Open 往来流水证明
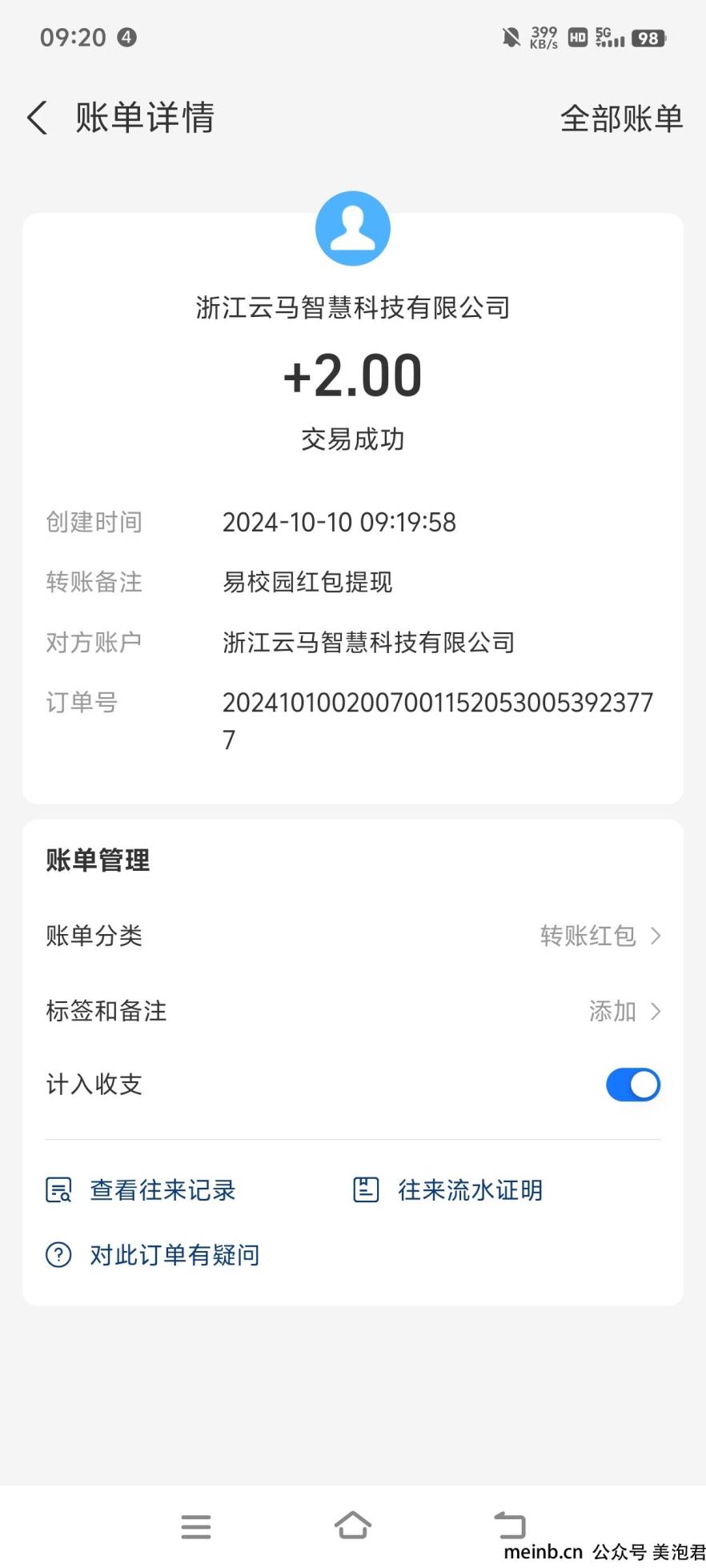This screenshot has width=706, height=1568. (x=448, y=1190)
